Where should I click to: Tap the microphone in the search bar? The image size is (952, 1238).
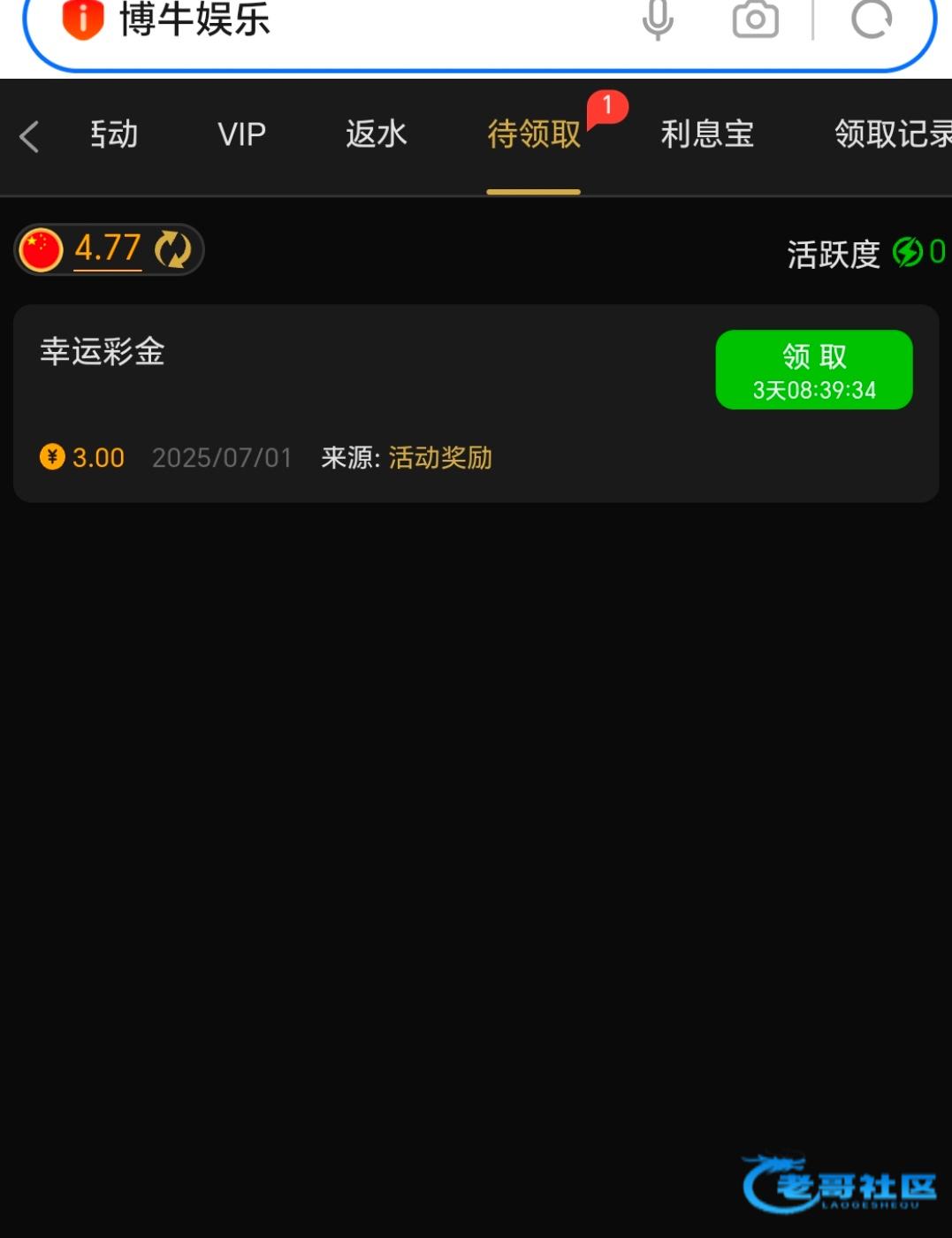click(x=657, y=19)
